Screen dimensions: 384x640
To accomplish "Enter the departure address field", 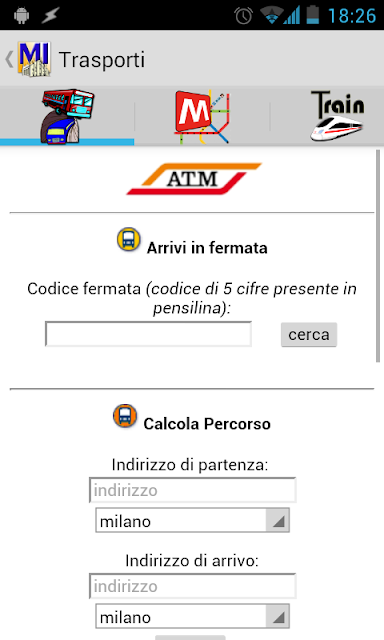I will point(193,490).
